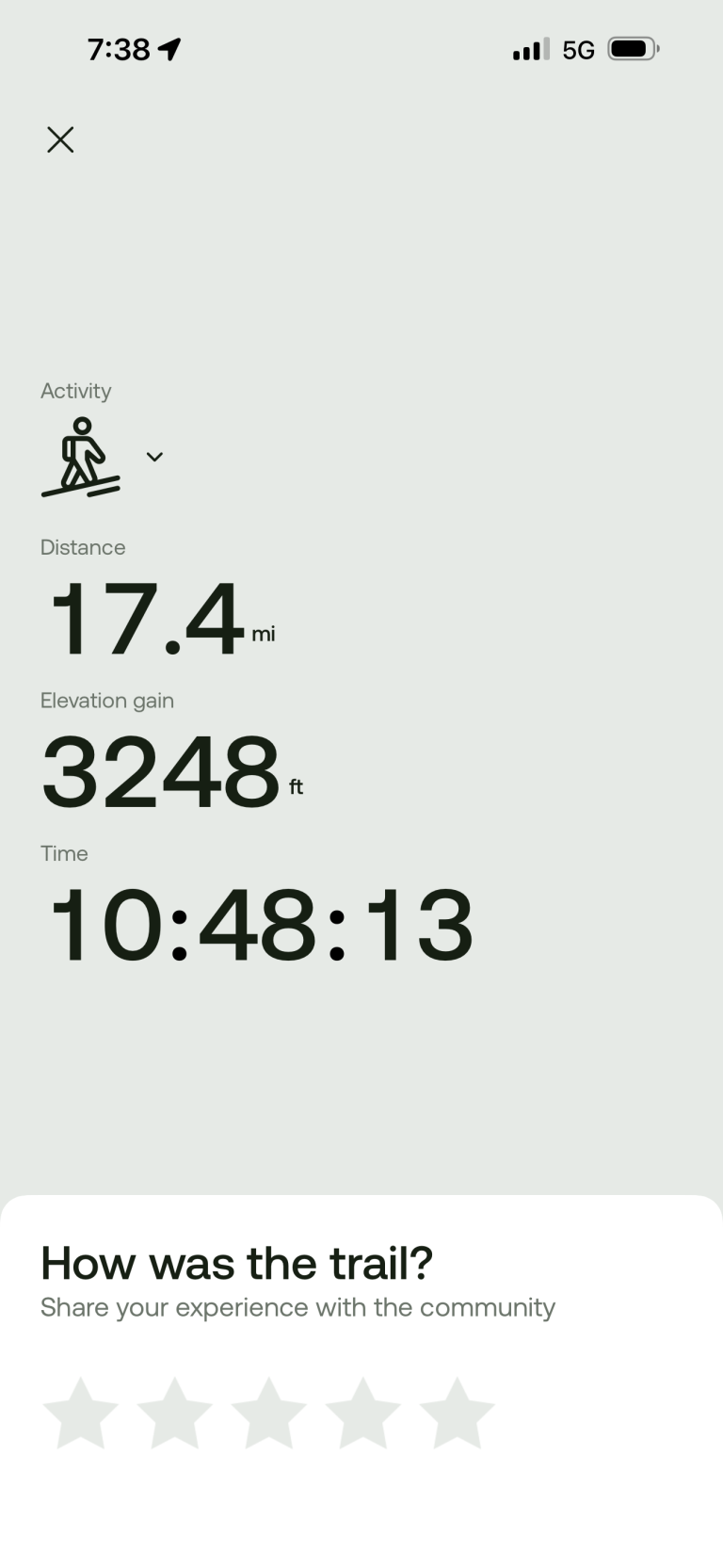
Task: Rate the trail one star
Action: (x=81, y=1413)
